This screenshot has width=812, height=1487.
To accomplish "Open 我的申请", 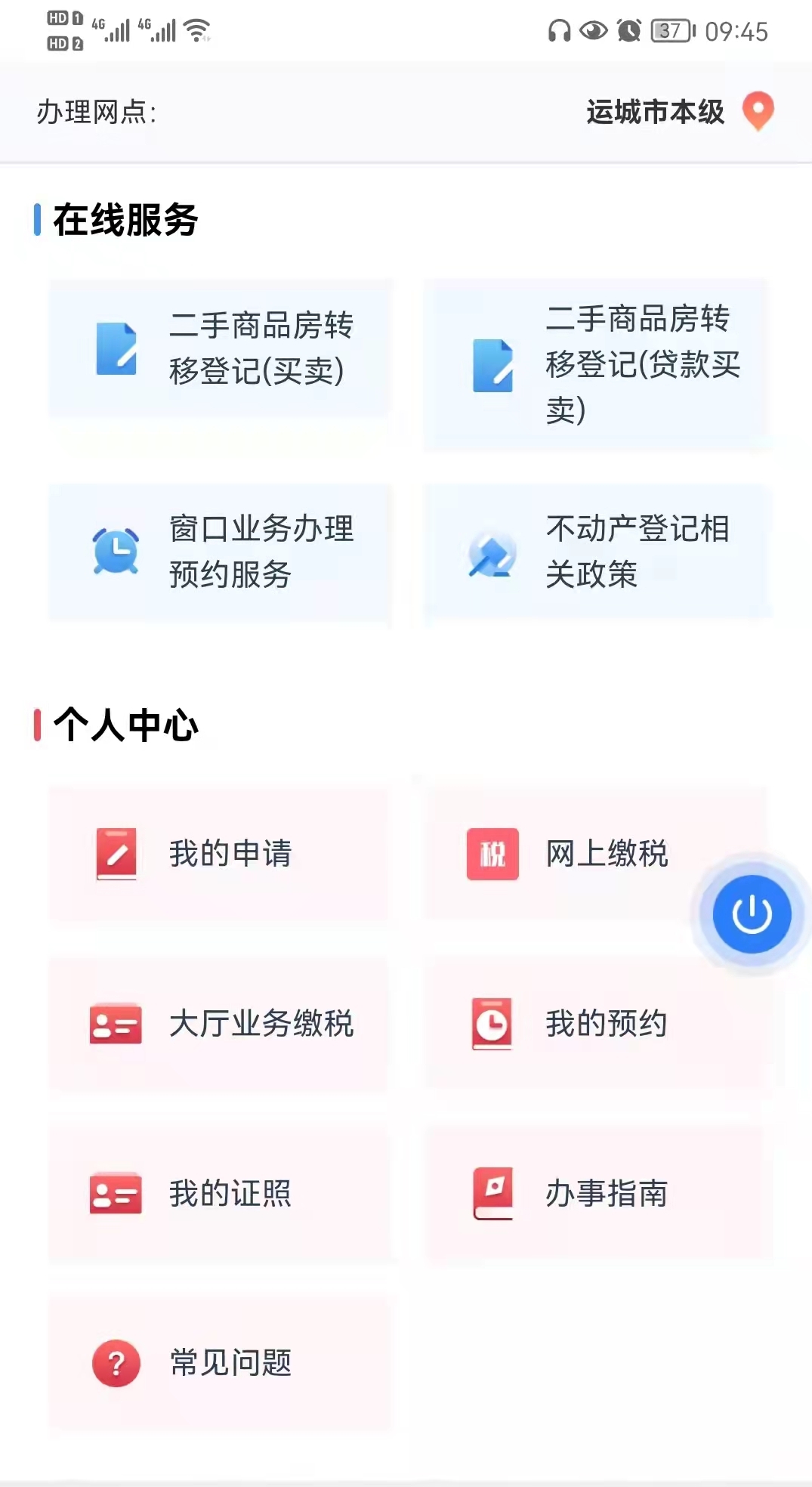I will point(219,854).
